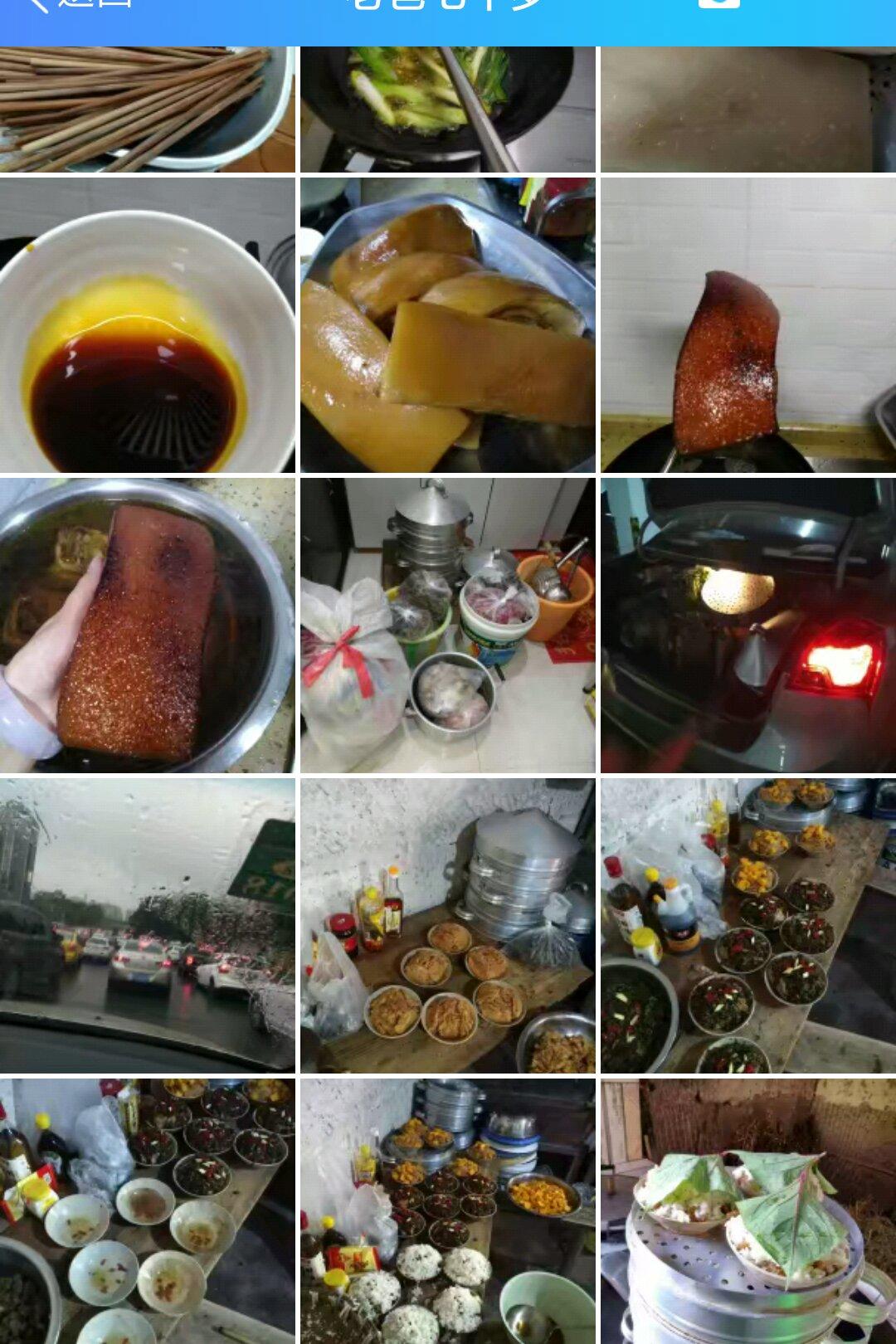
Task: Open the leaf-covered steamer bowls photo
Action: [747, 1211]
